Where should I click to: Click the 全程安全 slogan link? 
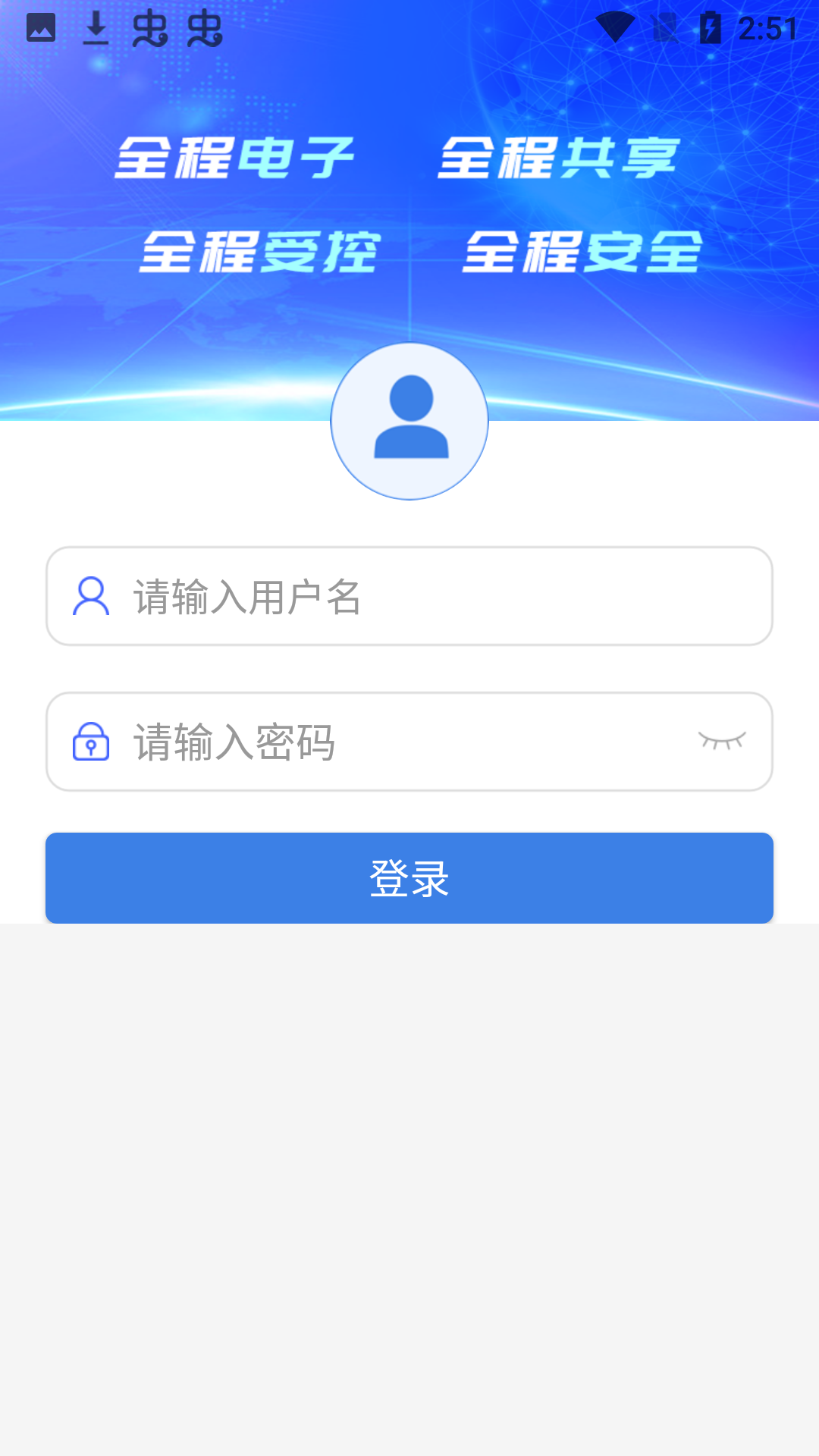click(585, 253)
